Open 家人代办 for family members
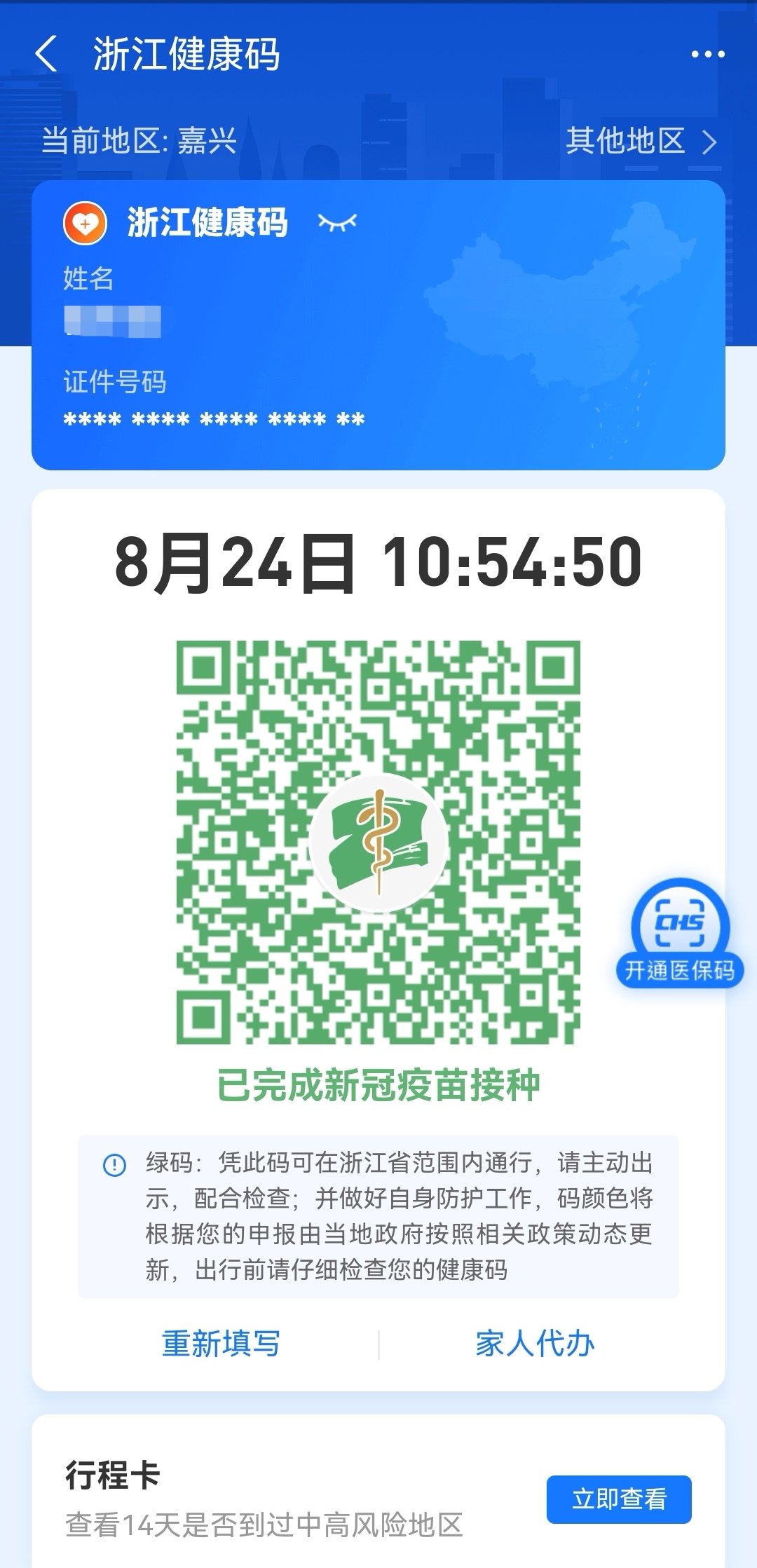The image size is (757, 1568). pos(535,1344)
